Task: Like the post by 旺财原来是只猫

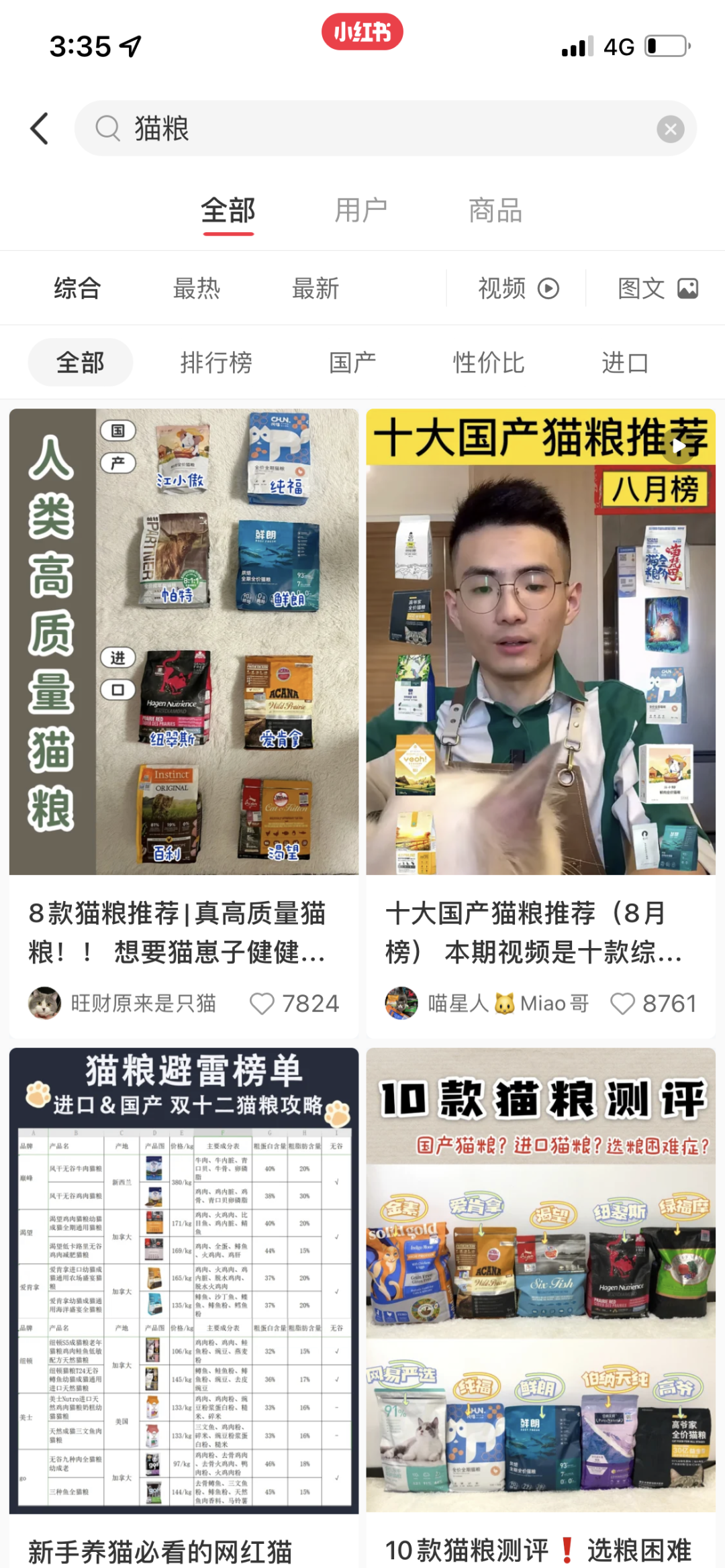Action: (x=262, y=1004)
